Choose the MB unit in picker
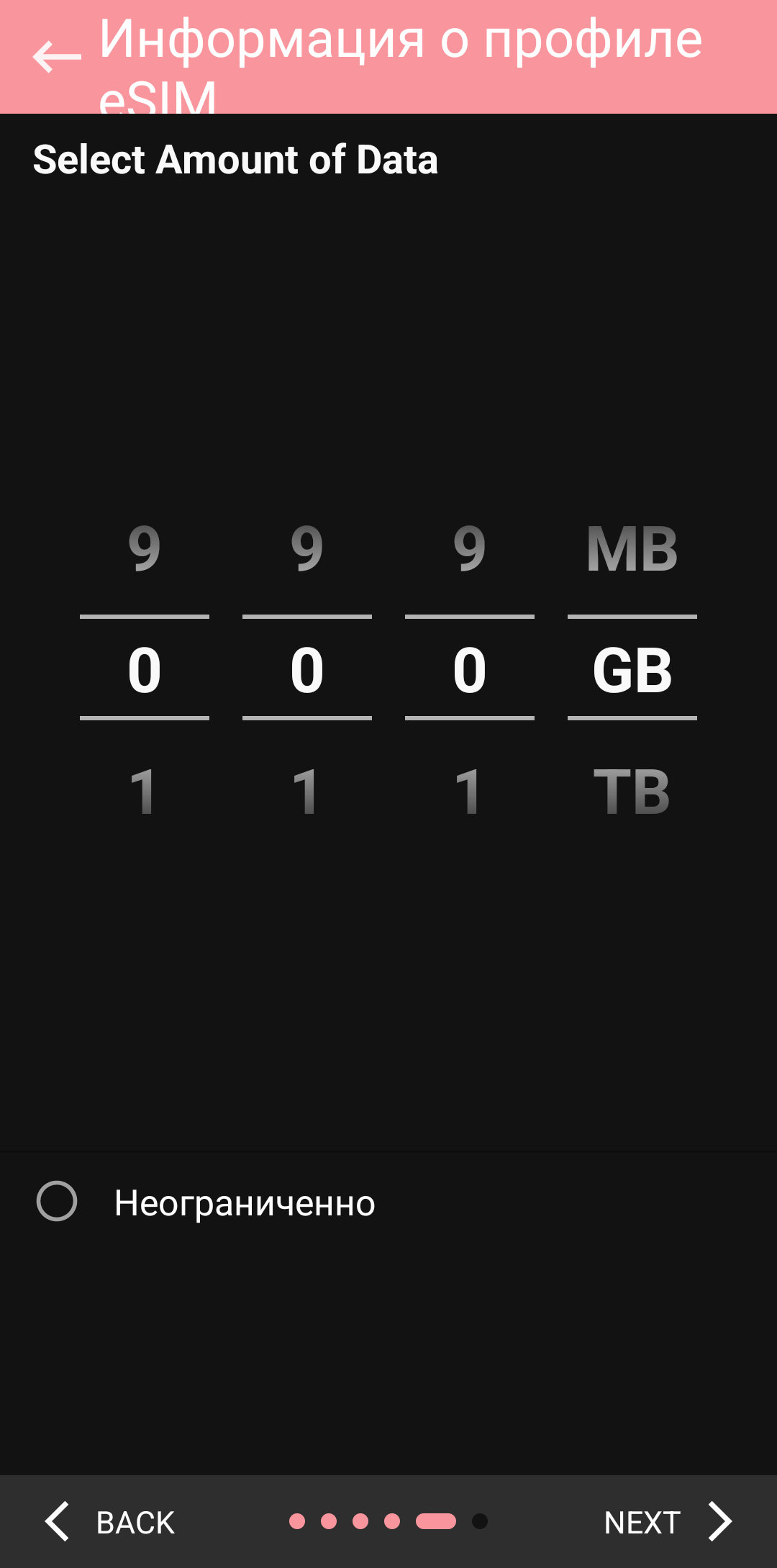 click(632, 549)
